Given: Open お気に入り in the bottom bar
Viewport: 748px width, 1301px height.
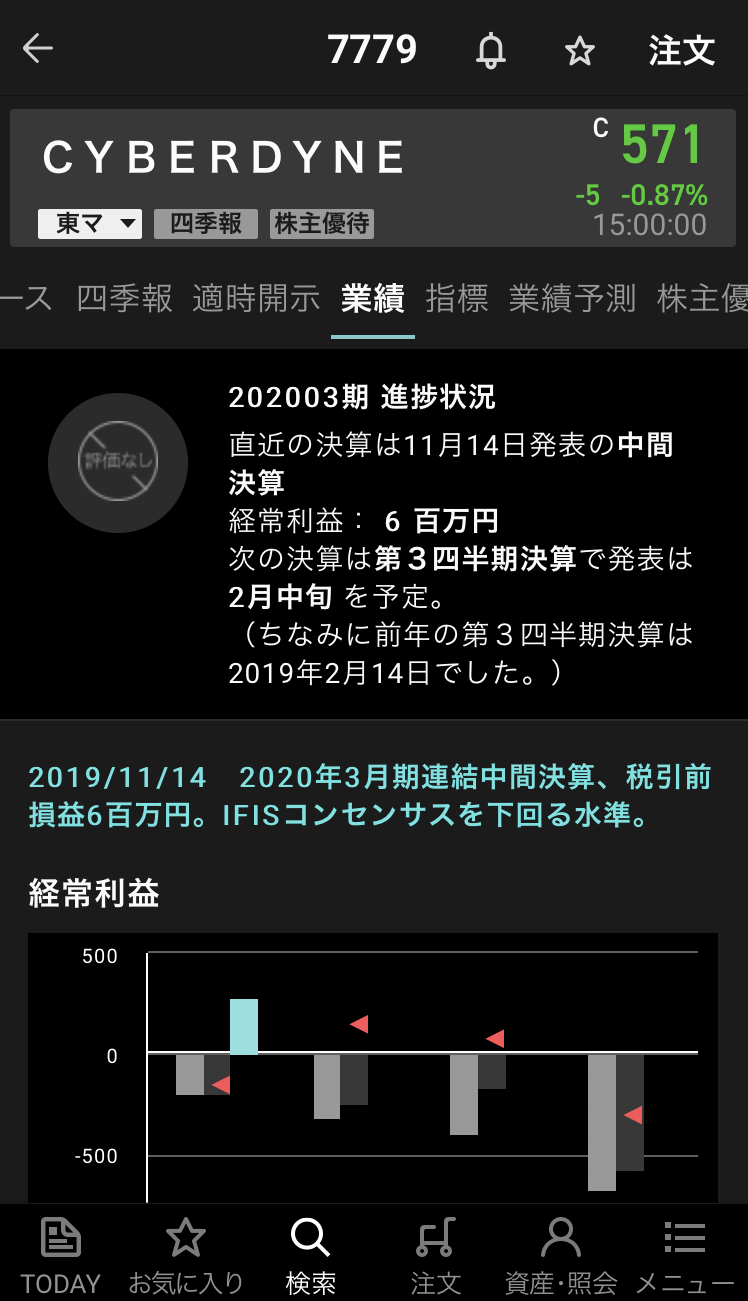Looking at the screenshot, I should tap(186, 1255).
